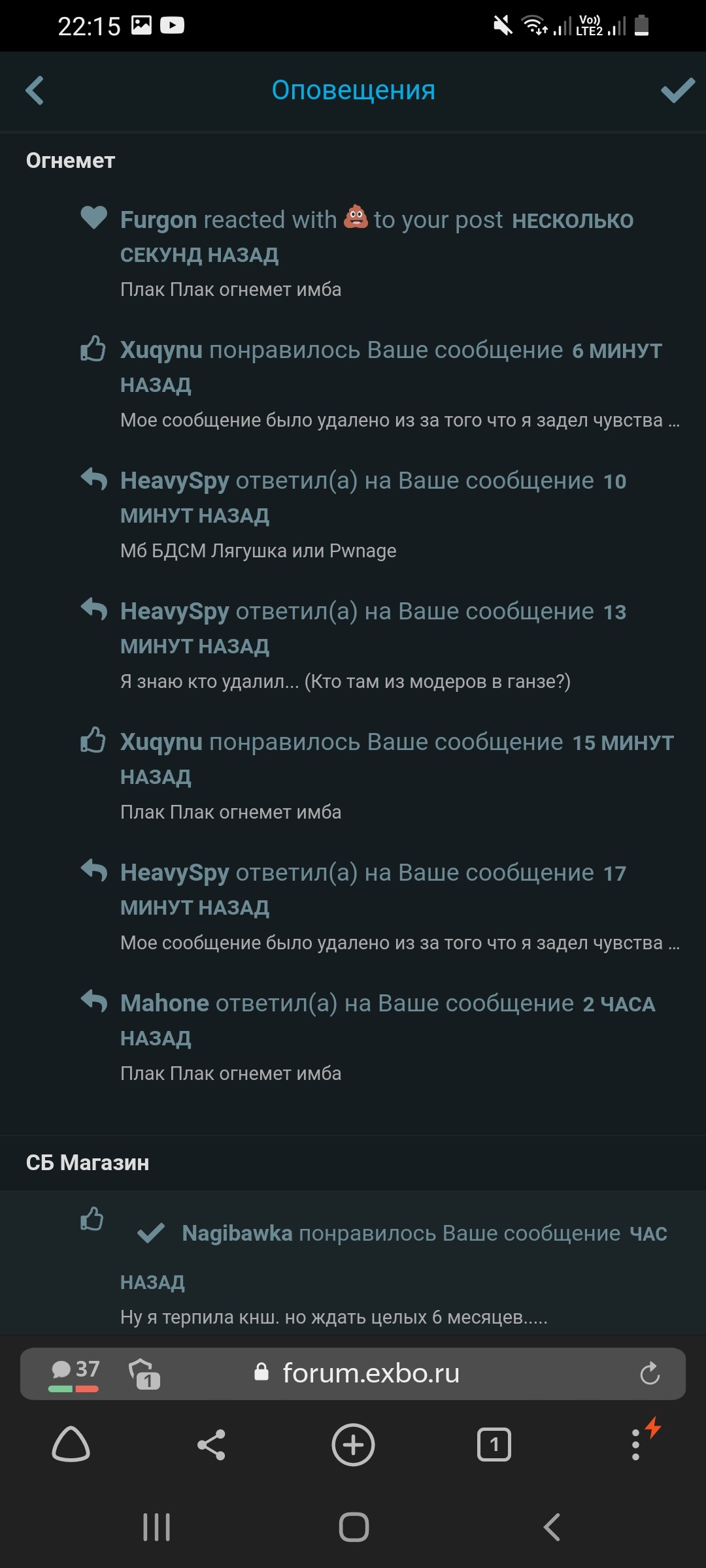The image size is (706, 1568).
Task: Open the browser's Alice home button
Action: point(71,1445)
